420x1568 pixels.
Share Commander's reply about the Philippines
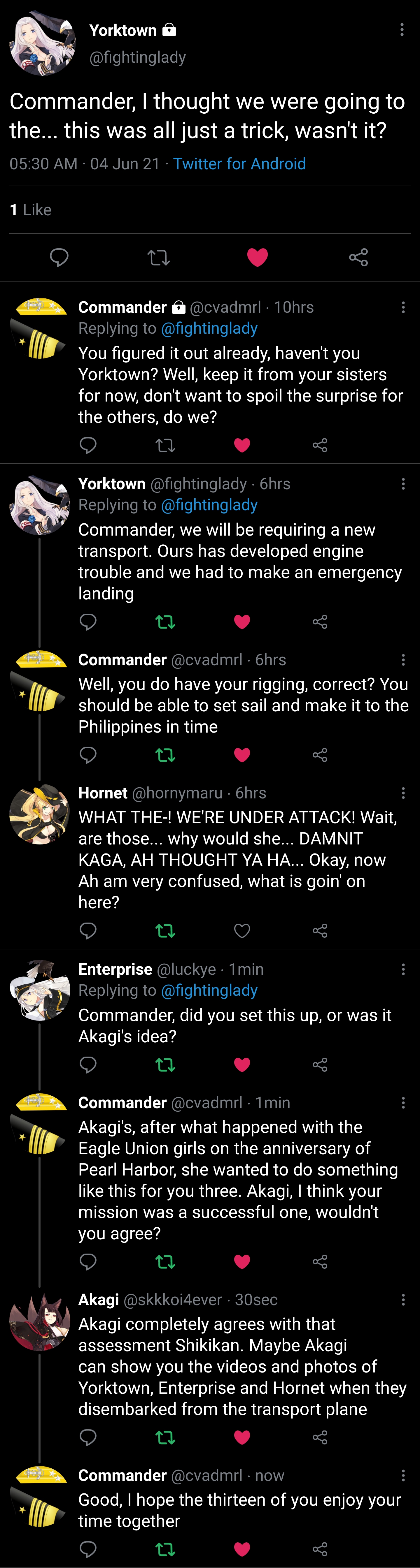tap(320, 755)
